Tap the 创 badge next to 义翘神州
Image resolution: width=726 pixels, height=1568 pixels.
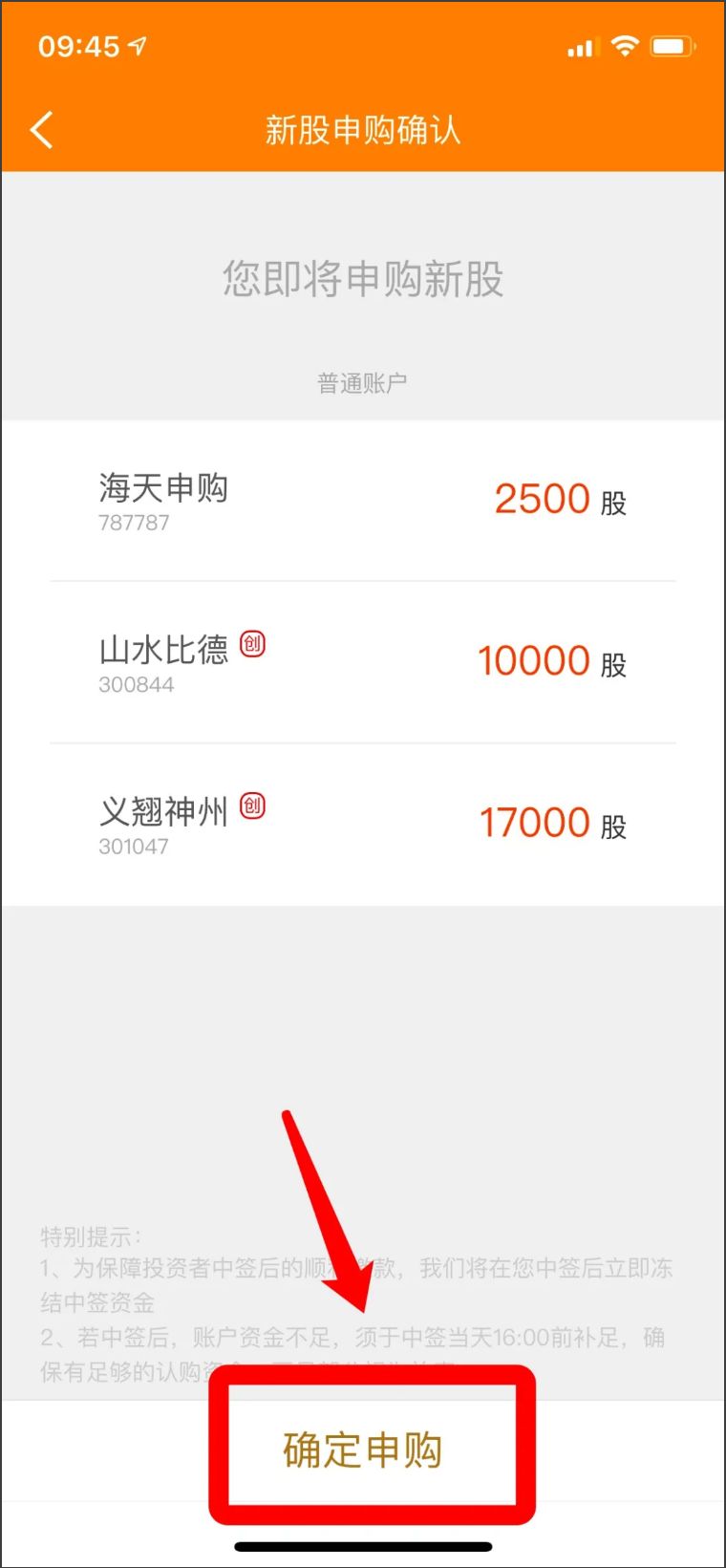click(253, 808)
